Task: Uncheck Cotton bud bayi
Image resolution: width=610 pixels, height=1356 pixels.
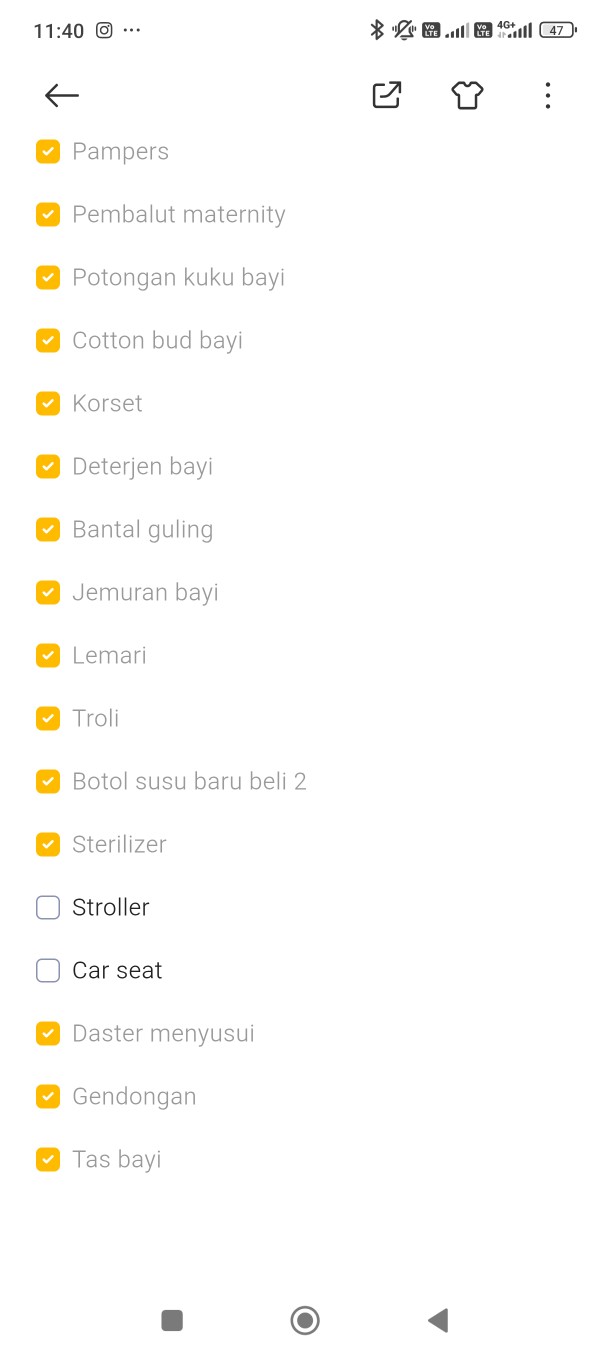Action: coord(48,340)
